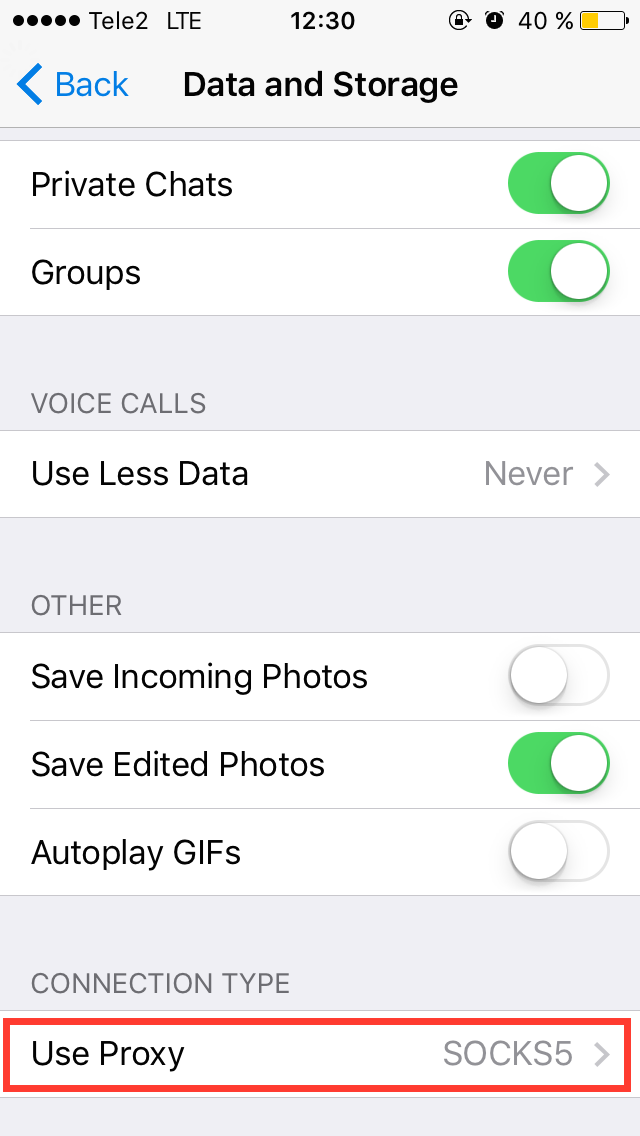Turn off Save Edited Photos

pyautogui.click(x=558, y=765)
